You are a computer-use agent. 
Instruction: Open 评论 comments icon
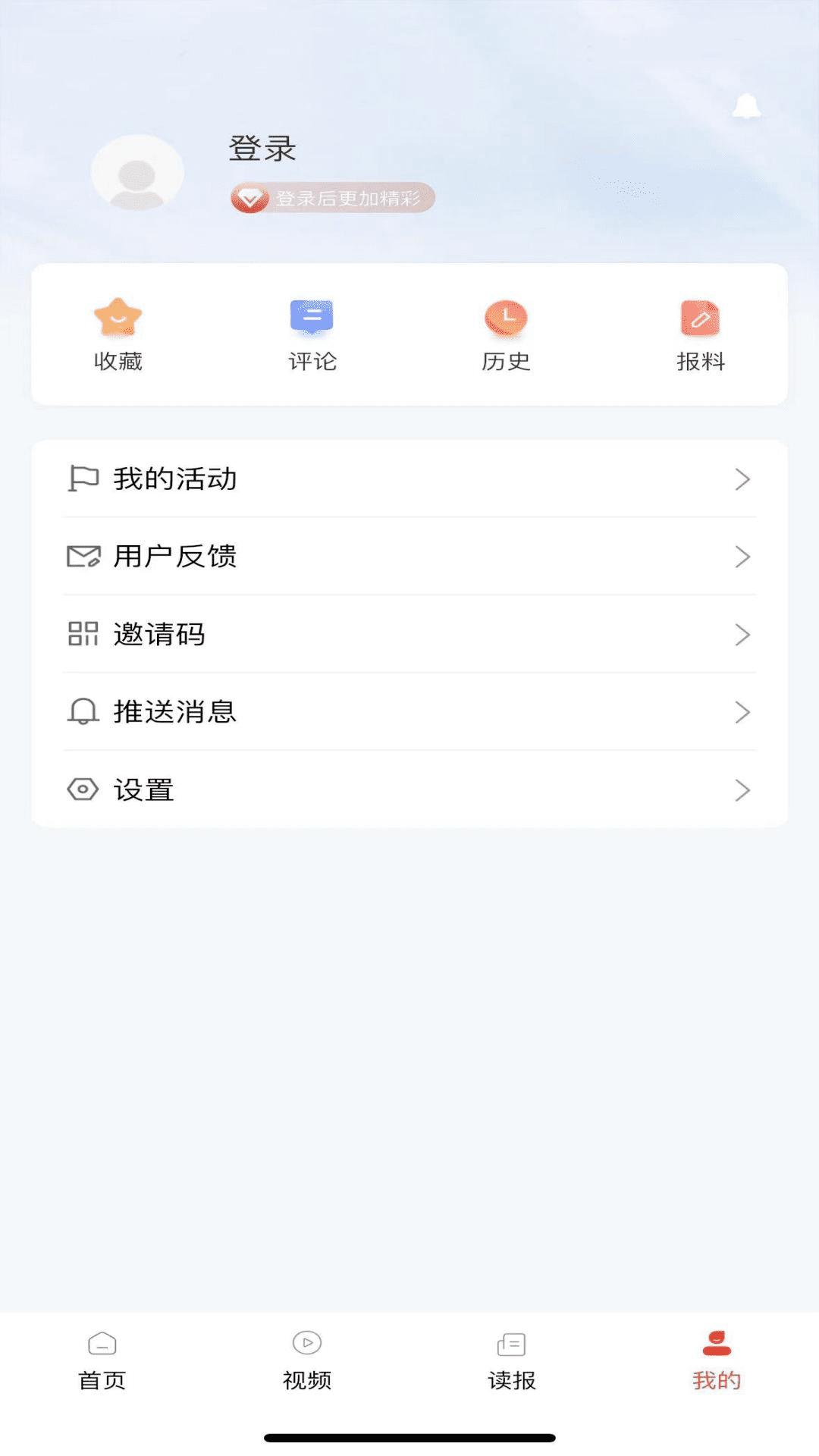pos(312,316)
